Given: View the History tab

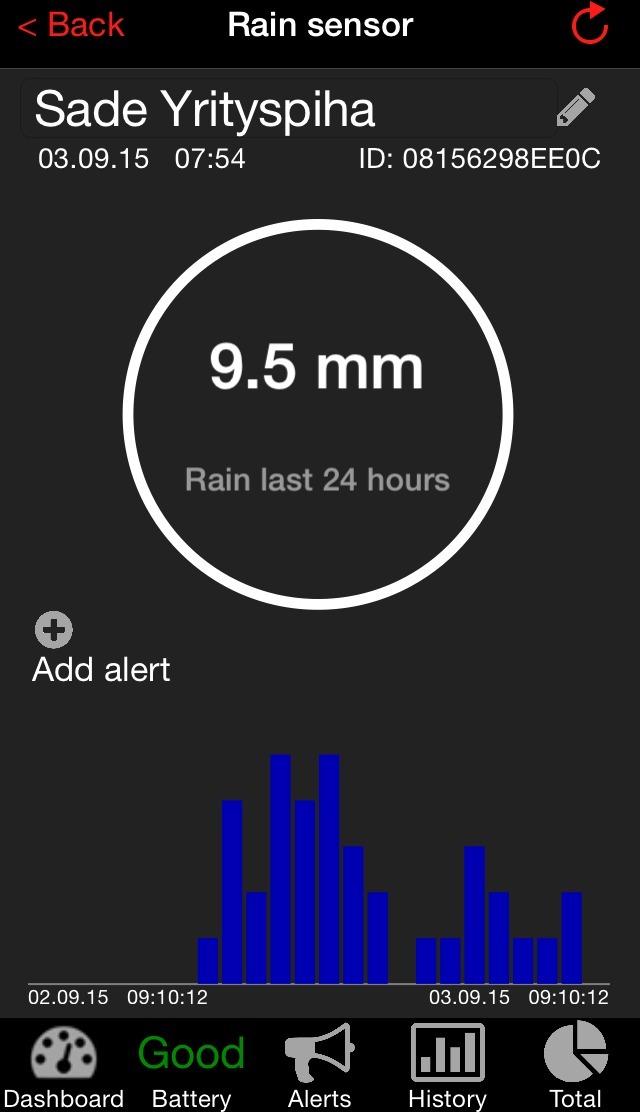Looking at the screenshot, I should tap(447, 1066).
